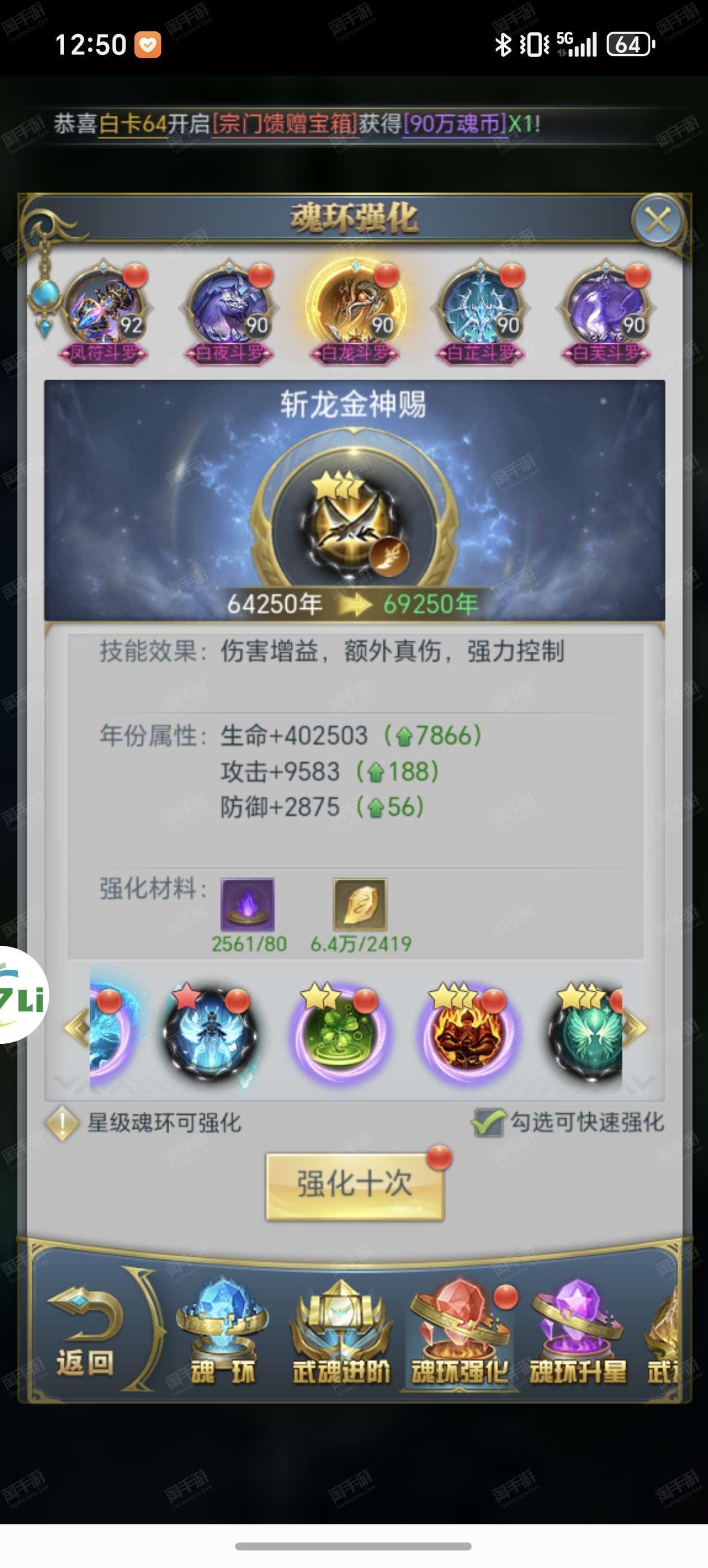Image resolution: width=708 pixels, height=1568 pixels.
Task: Select the fire warrior soul ring
Action: (x=468, y=1032)
